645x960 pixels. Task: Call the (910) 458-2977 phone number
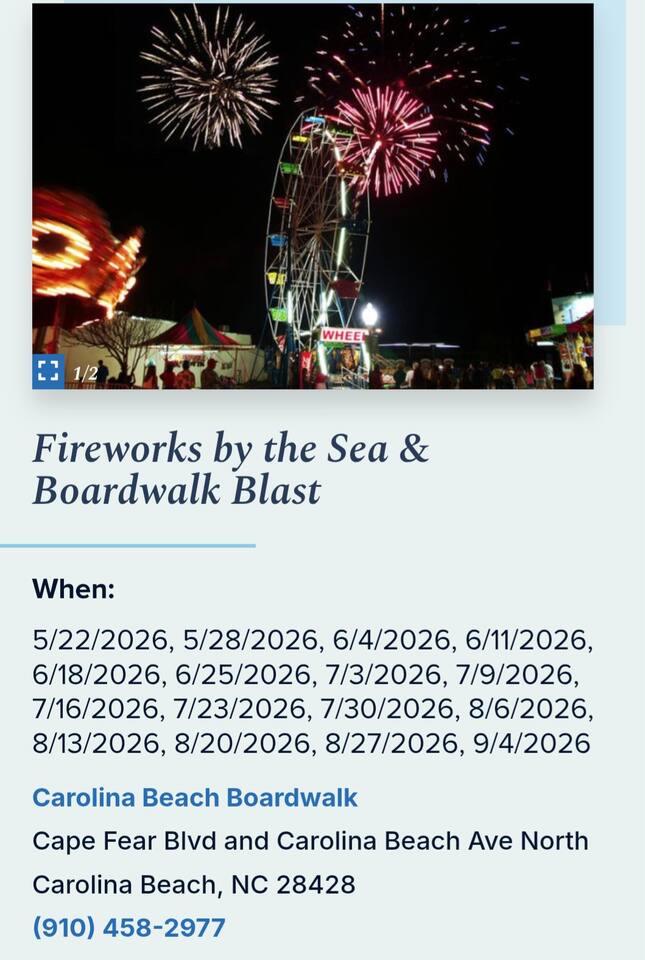coord(129,927)
